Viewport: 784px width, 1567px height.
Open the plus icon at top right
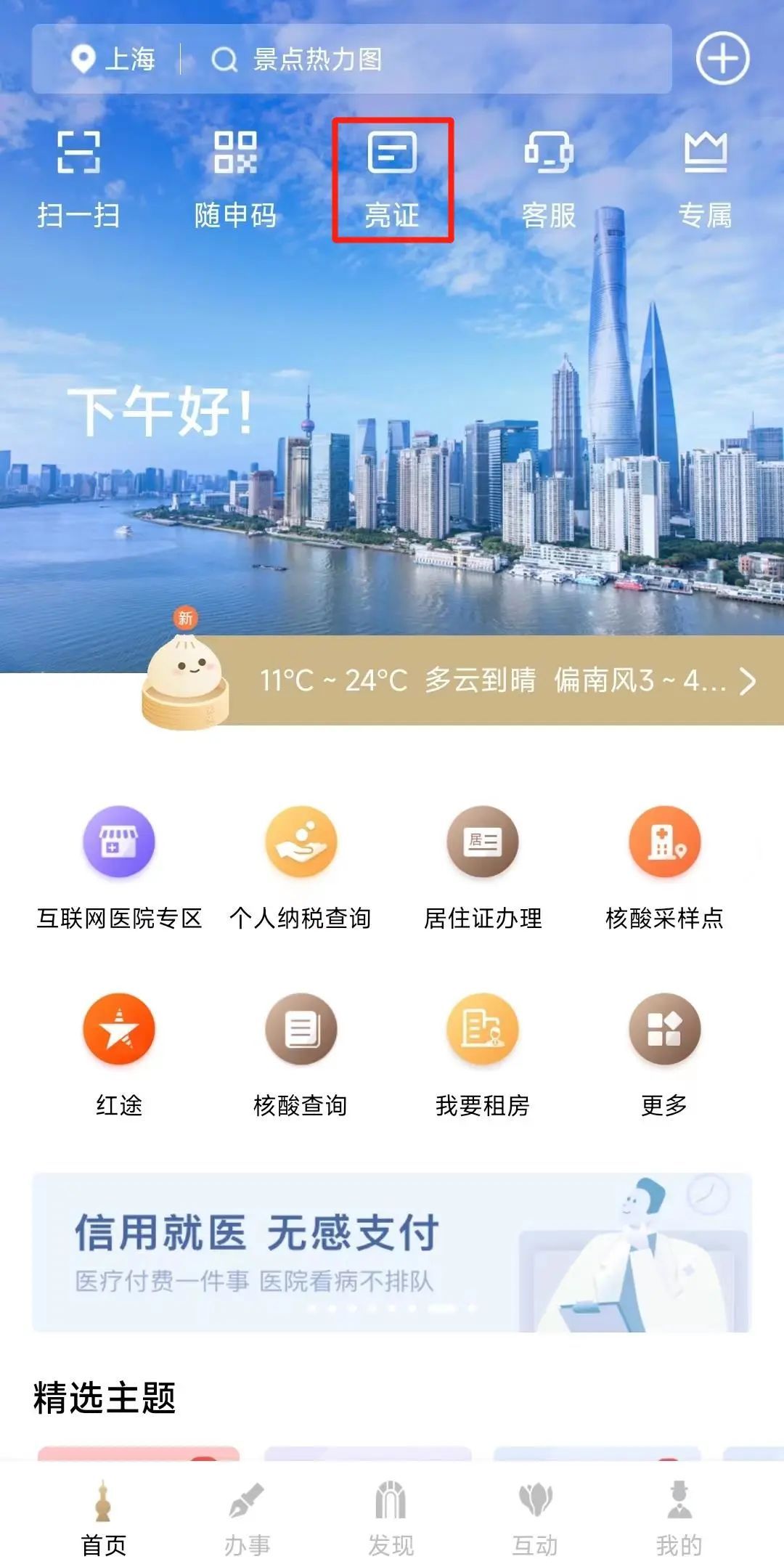722,59
